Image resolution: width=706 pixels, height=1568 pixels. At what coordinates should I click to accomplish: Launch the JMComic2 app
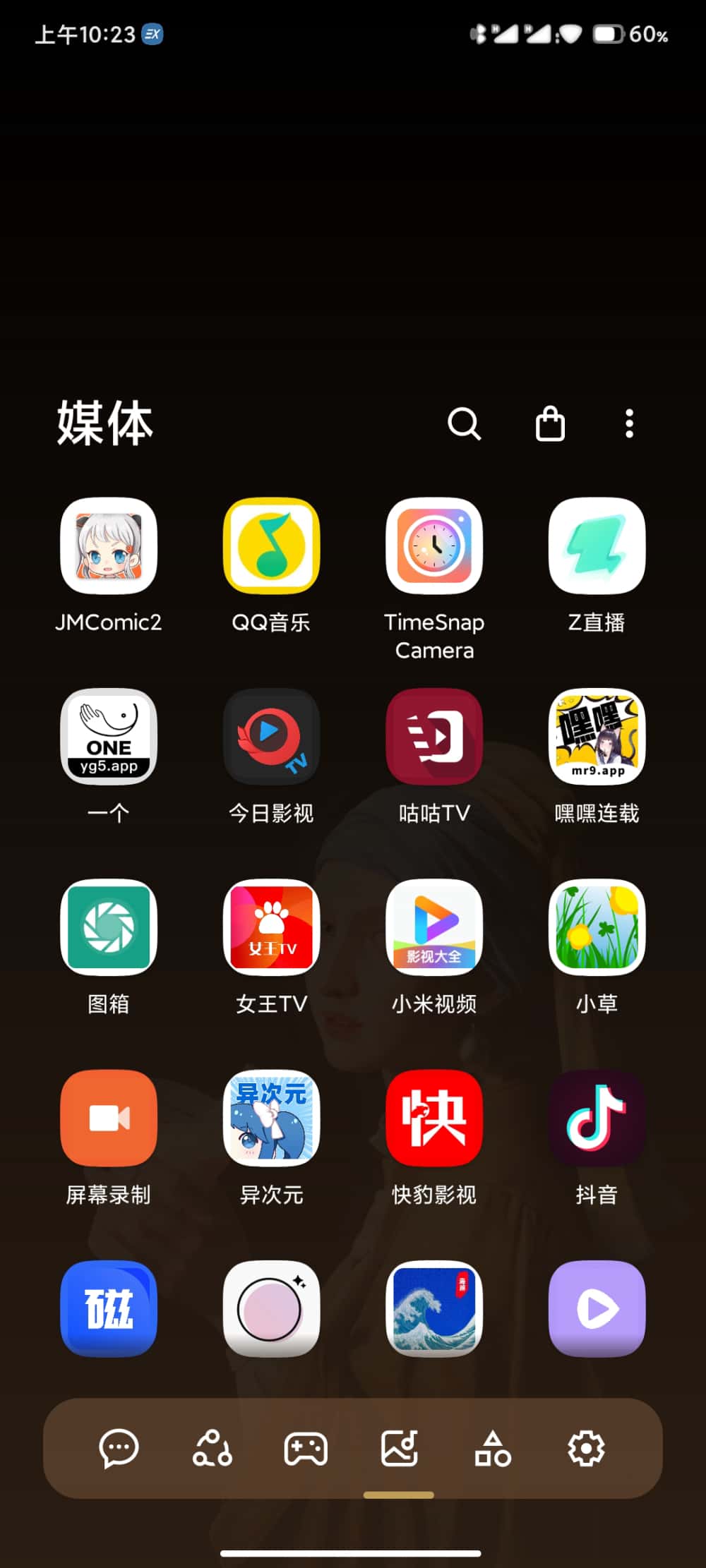coord(109,546)
